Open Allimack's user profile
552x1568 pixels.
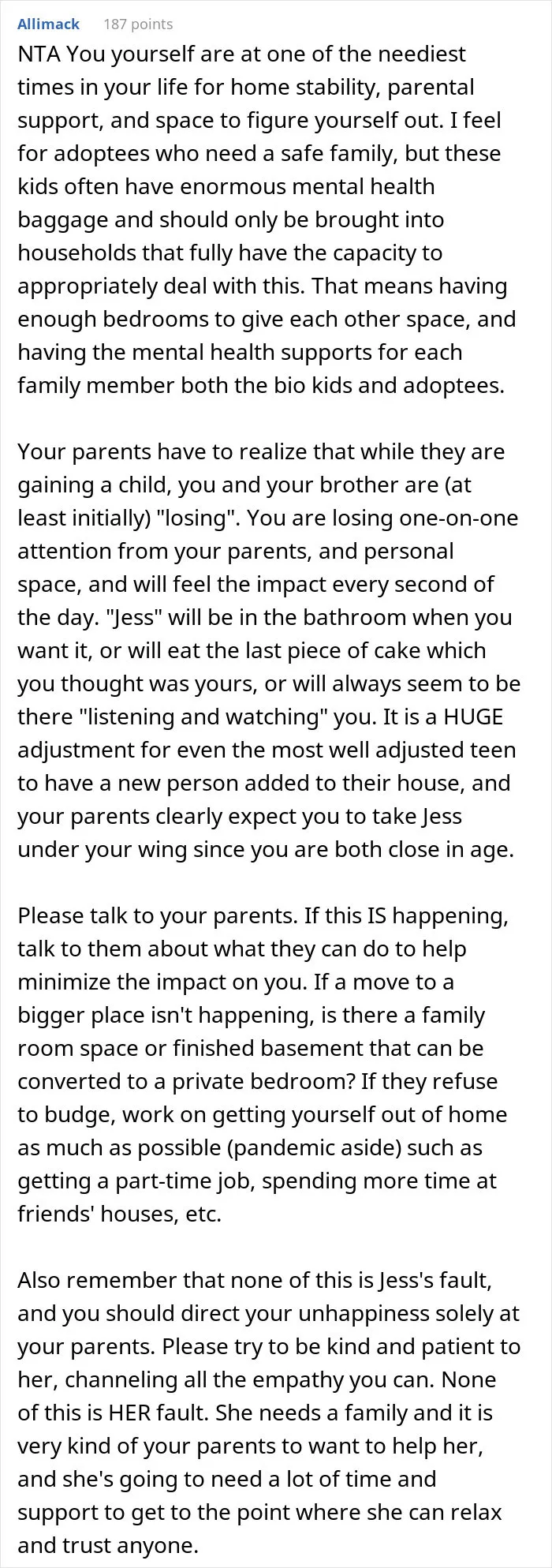point(48,24)
